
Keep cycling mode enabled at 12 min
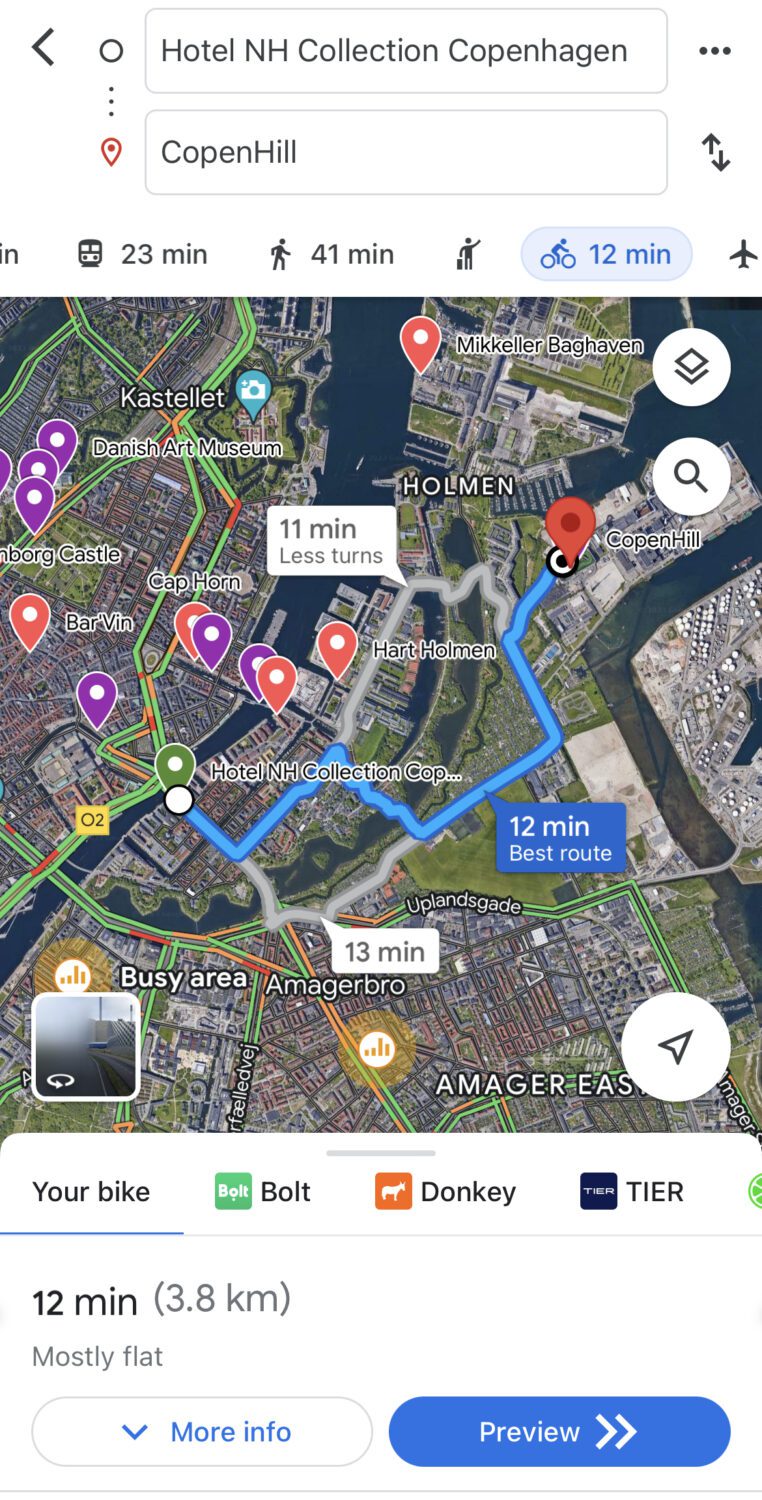click(606, 254)
